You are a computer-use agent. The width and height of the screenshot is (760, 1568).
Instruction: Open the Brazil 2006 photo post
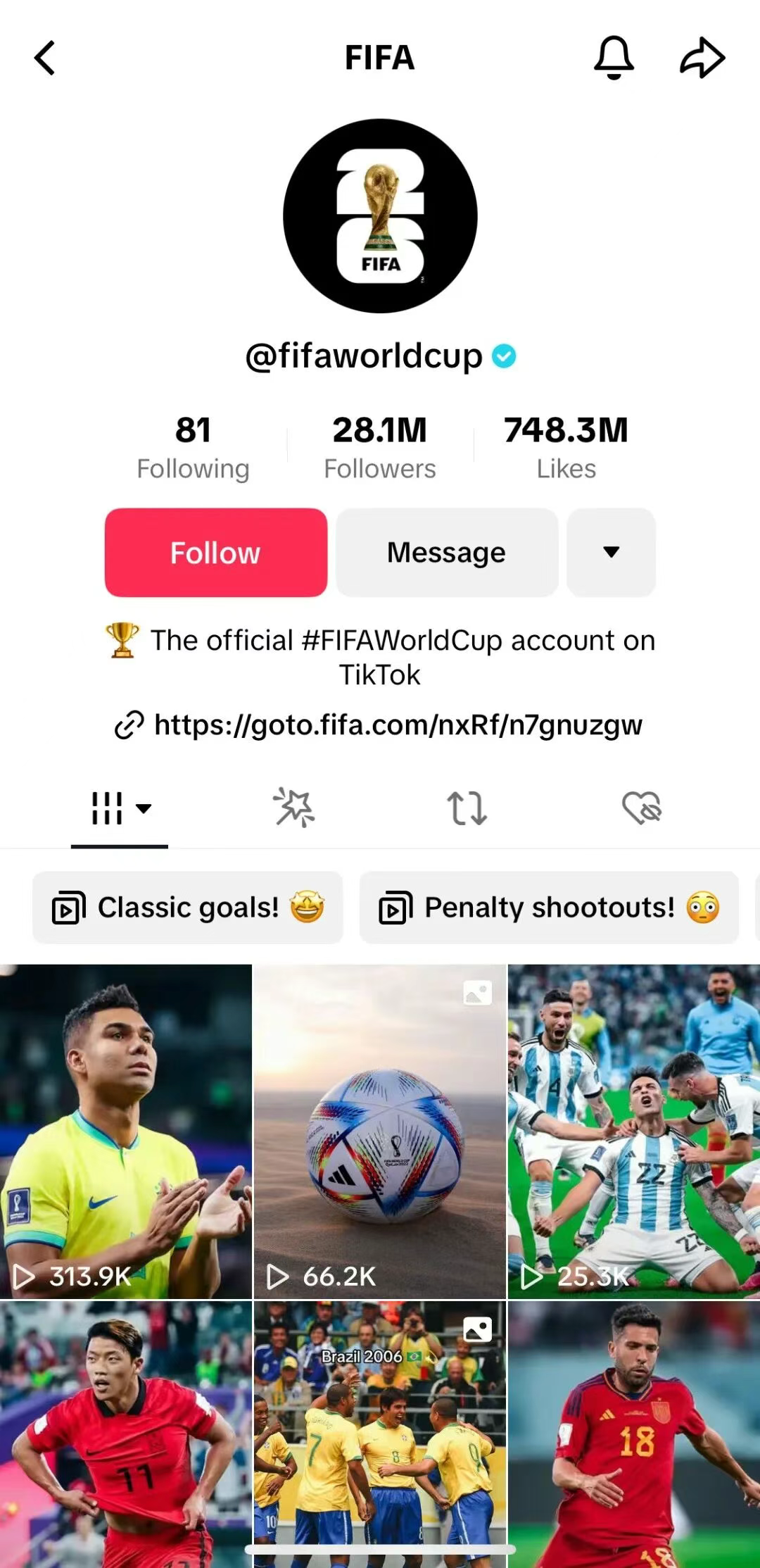380,1433
